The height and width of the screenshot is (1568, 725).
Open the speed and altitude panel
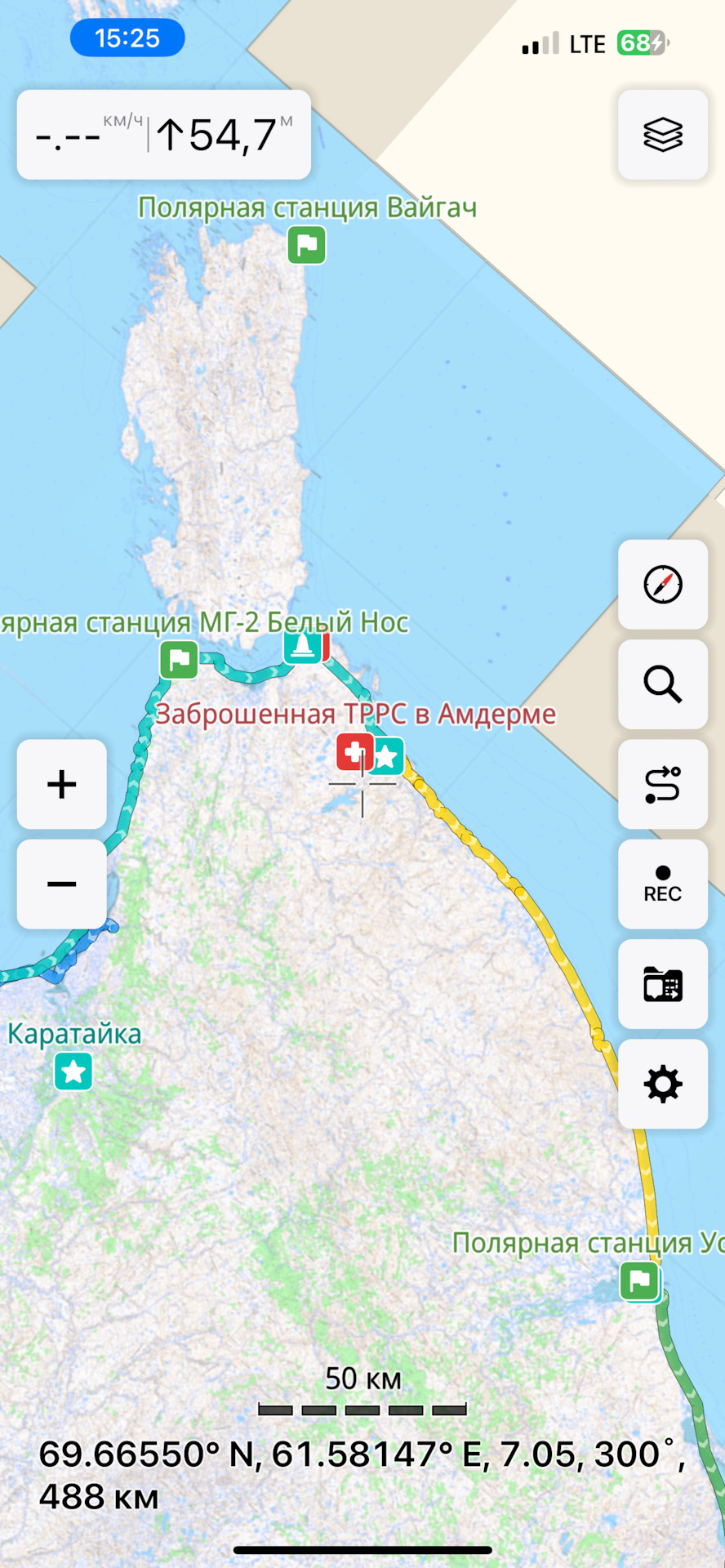pos(163,135)
